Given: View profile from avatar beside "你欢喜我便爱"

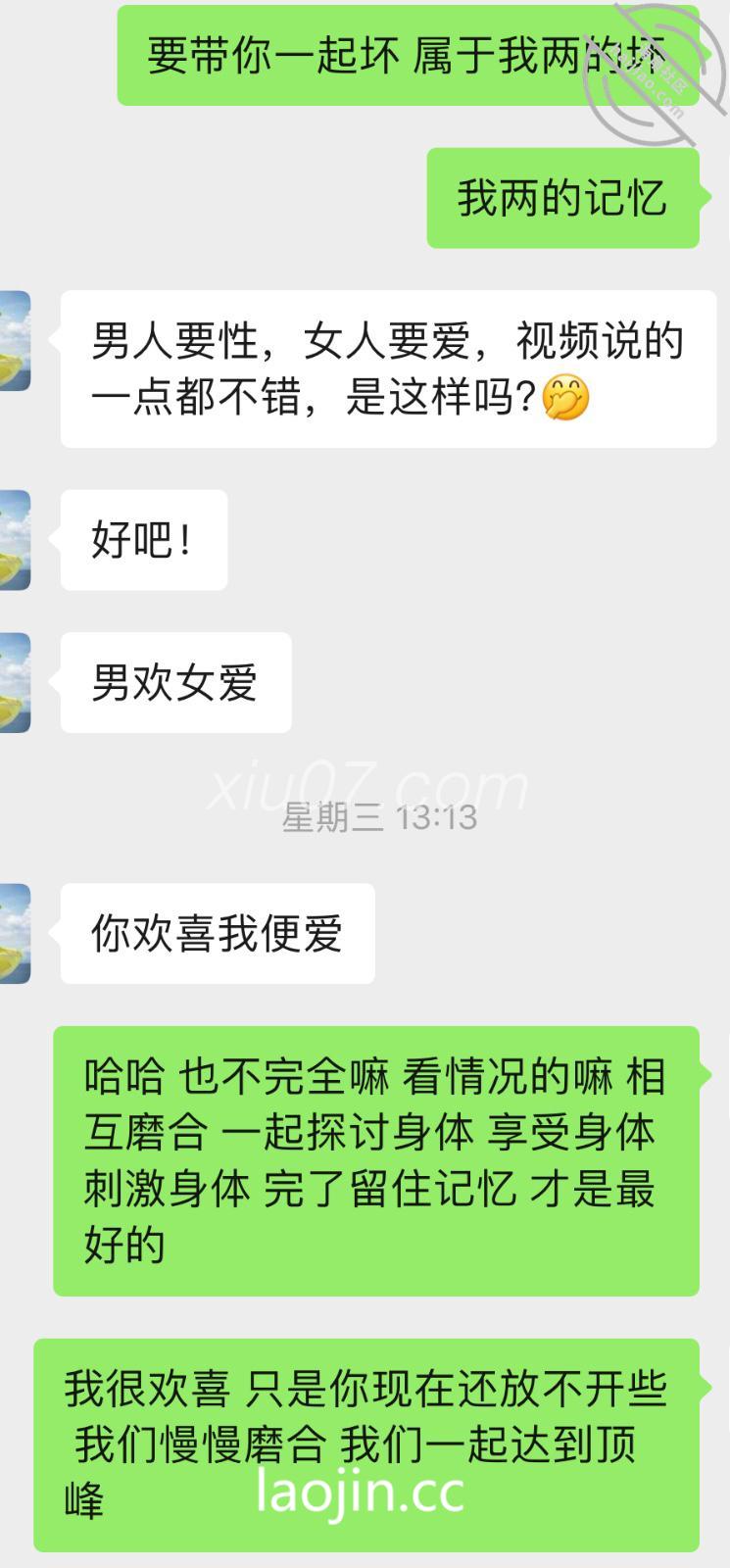Looking at the screenshot, I should tap(15, 934).
